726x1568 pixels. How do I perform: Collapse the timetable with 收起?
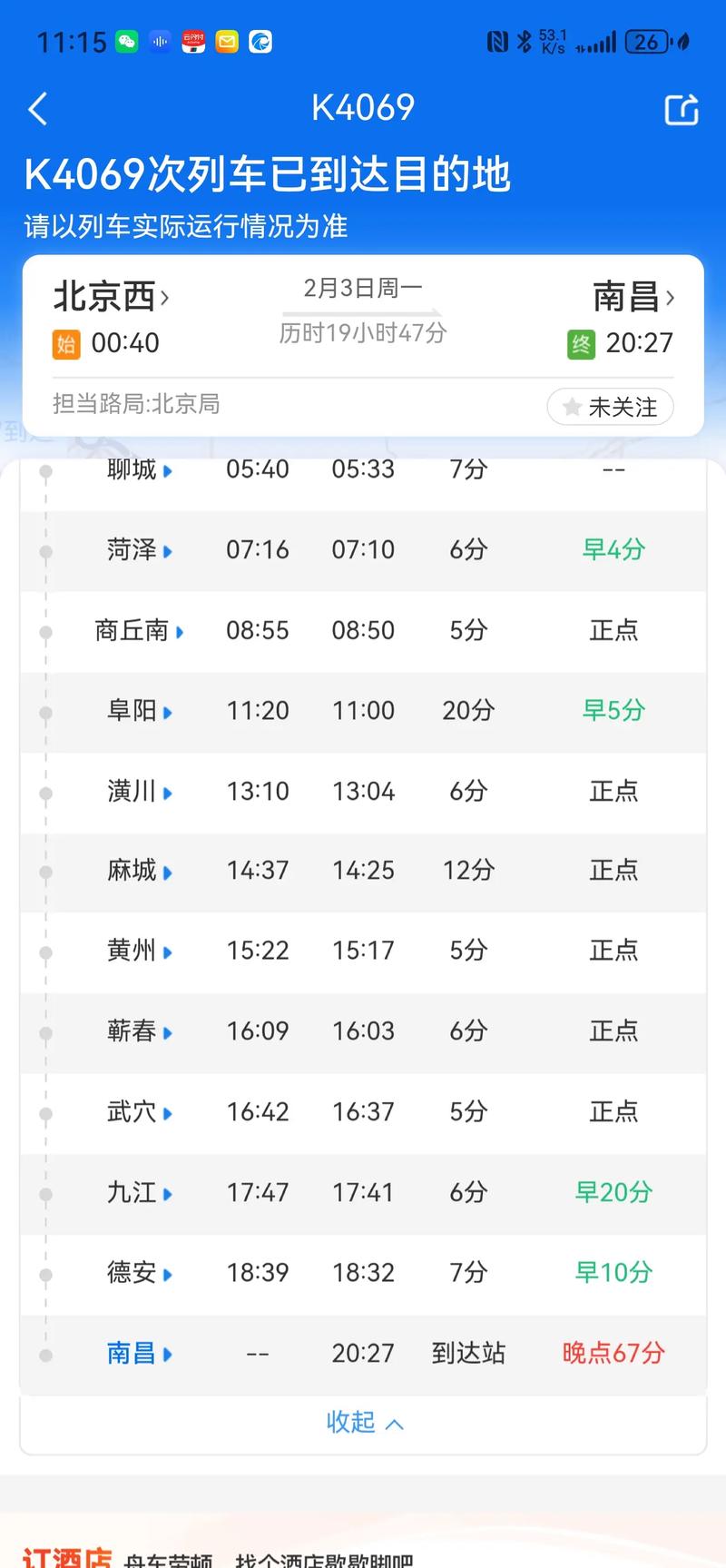coord(364,1423)
